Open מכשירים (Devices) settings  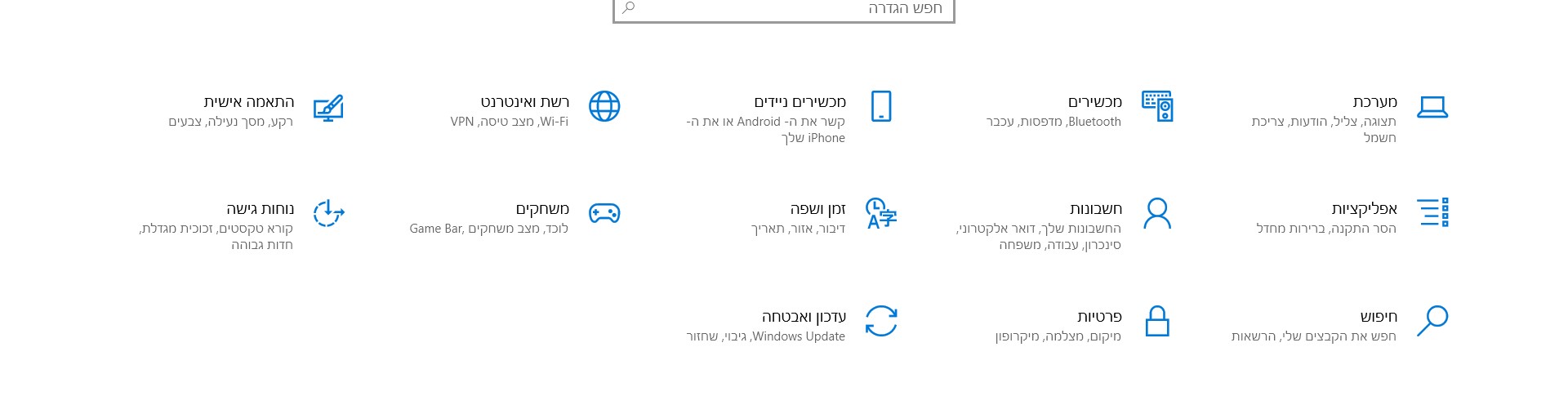(1094, 103)
